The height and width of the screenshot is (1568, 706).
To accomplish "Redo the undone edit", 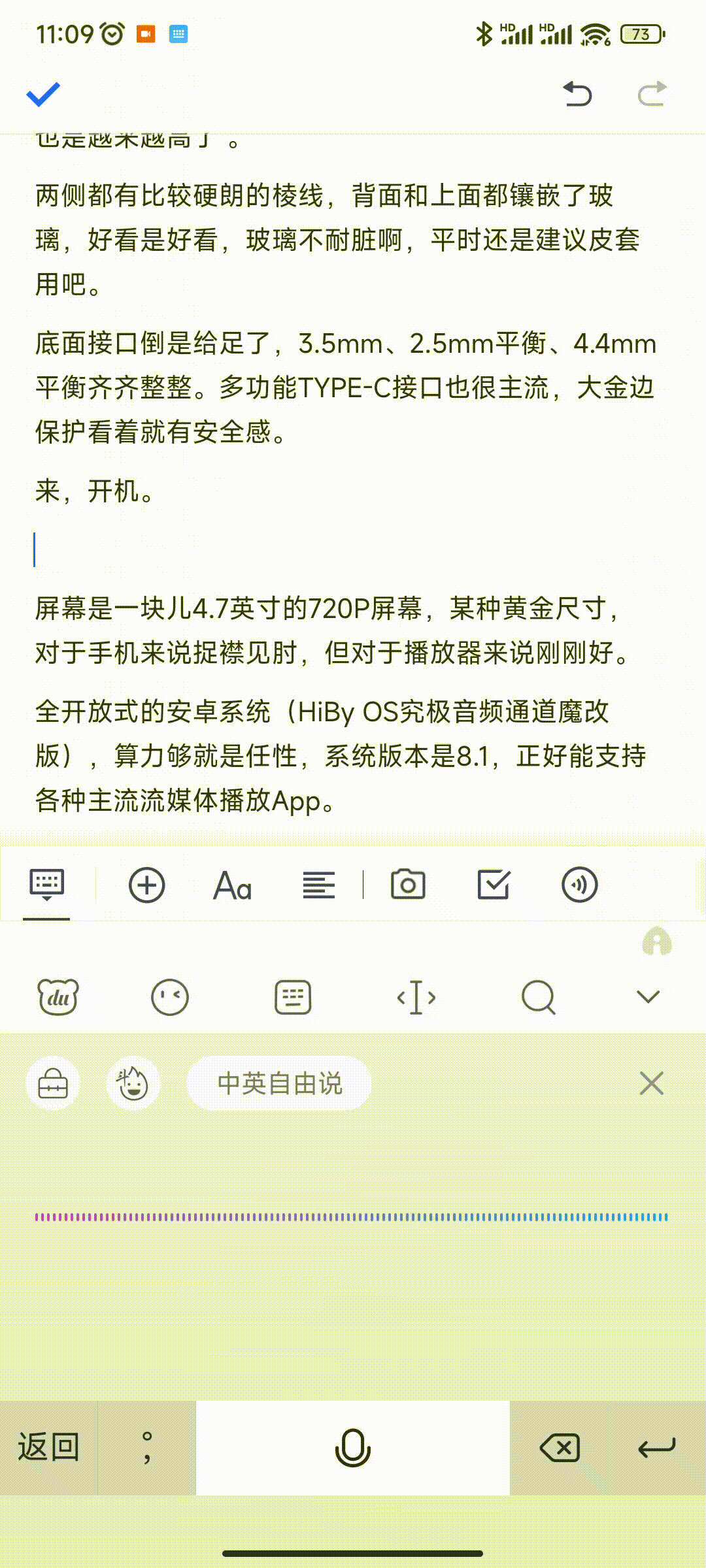I will 652,94.
